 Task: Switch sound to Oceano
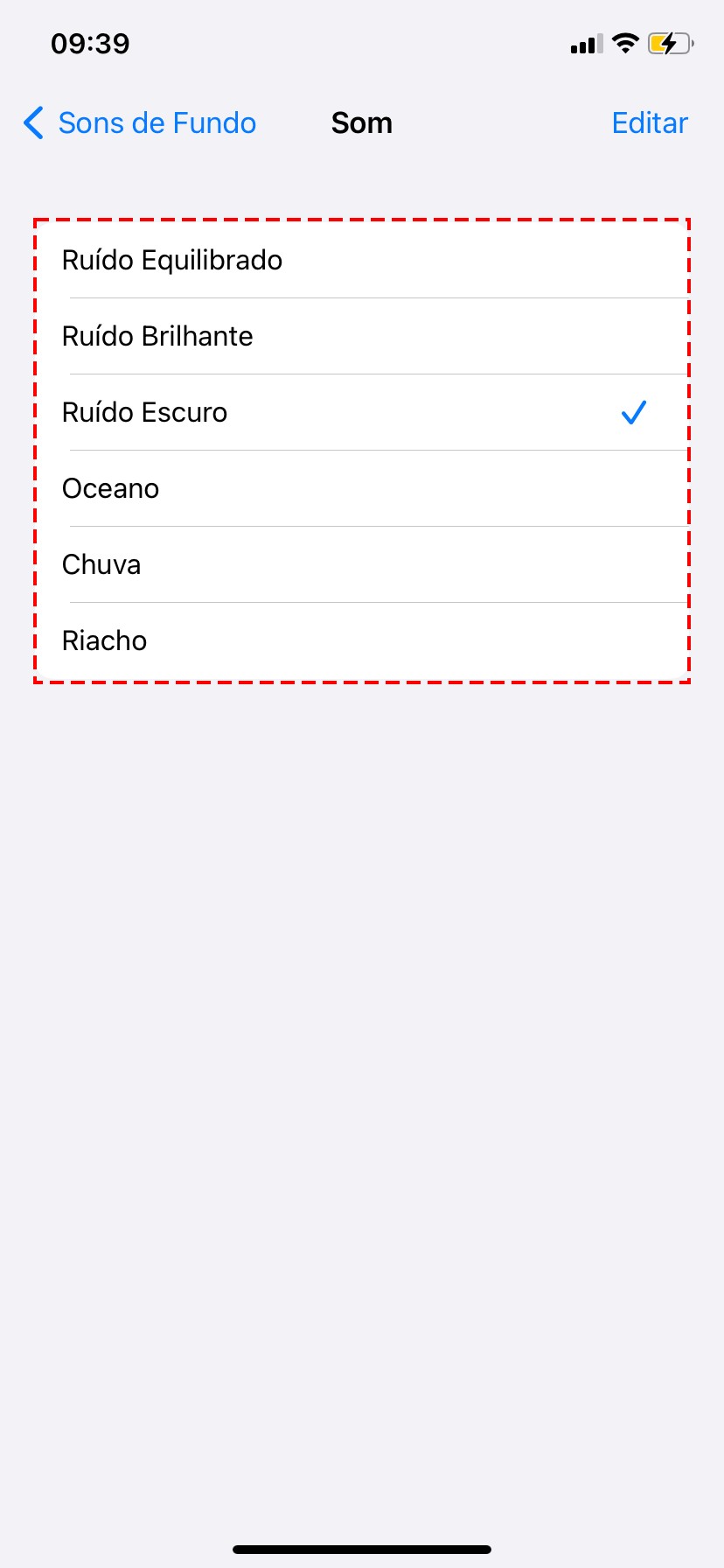[x=361, y=489]
